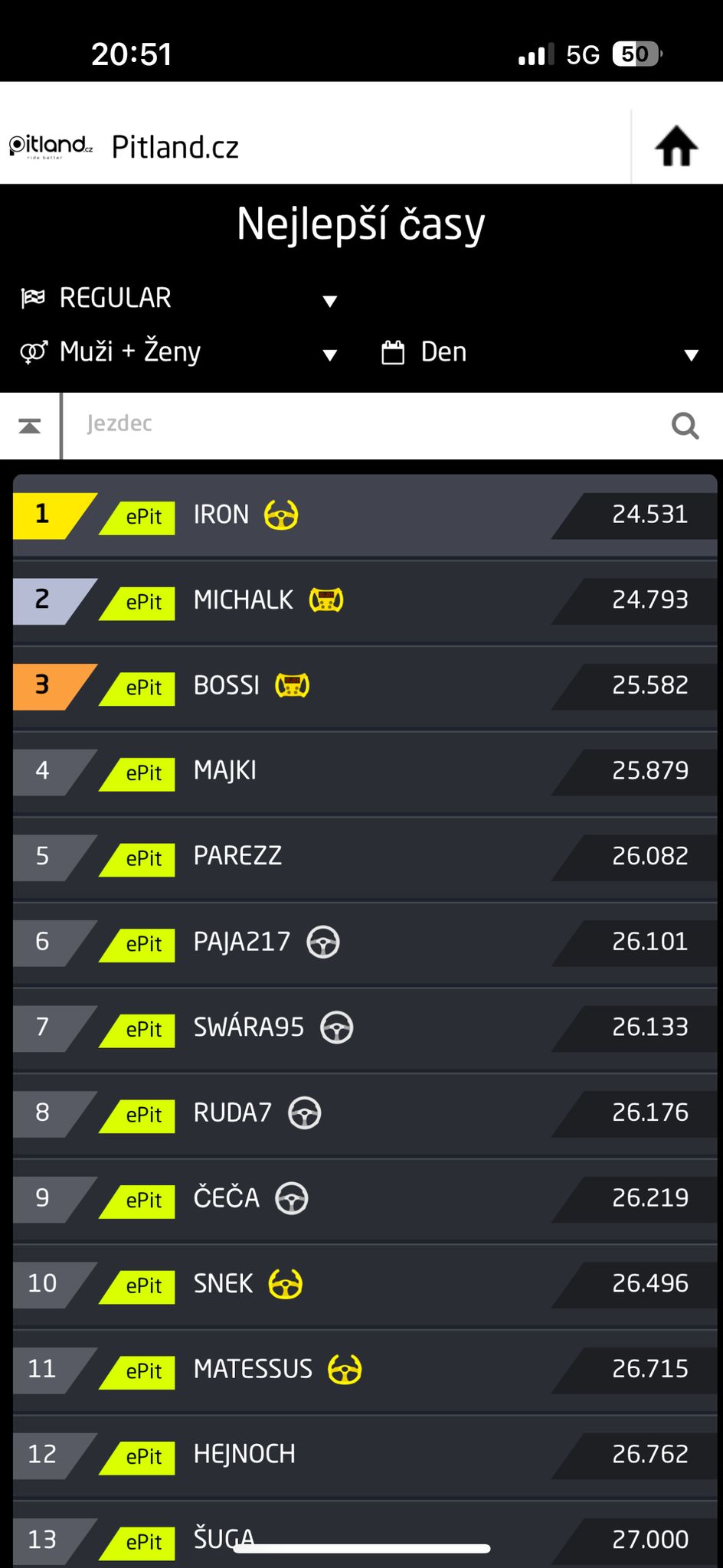
Task: Open the Pitland.cz logo link
Action: point(51,146)
